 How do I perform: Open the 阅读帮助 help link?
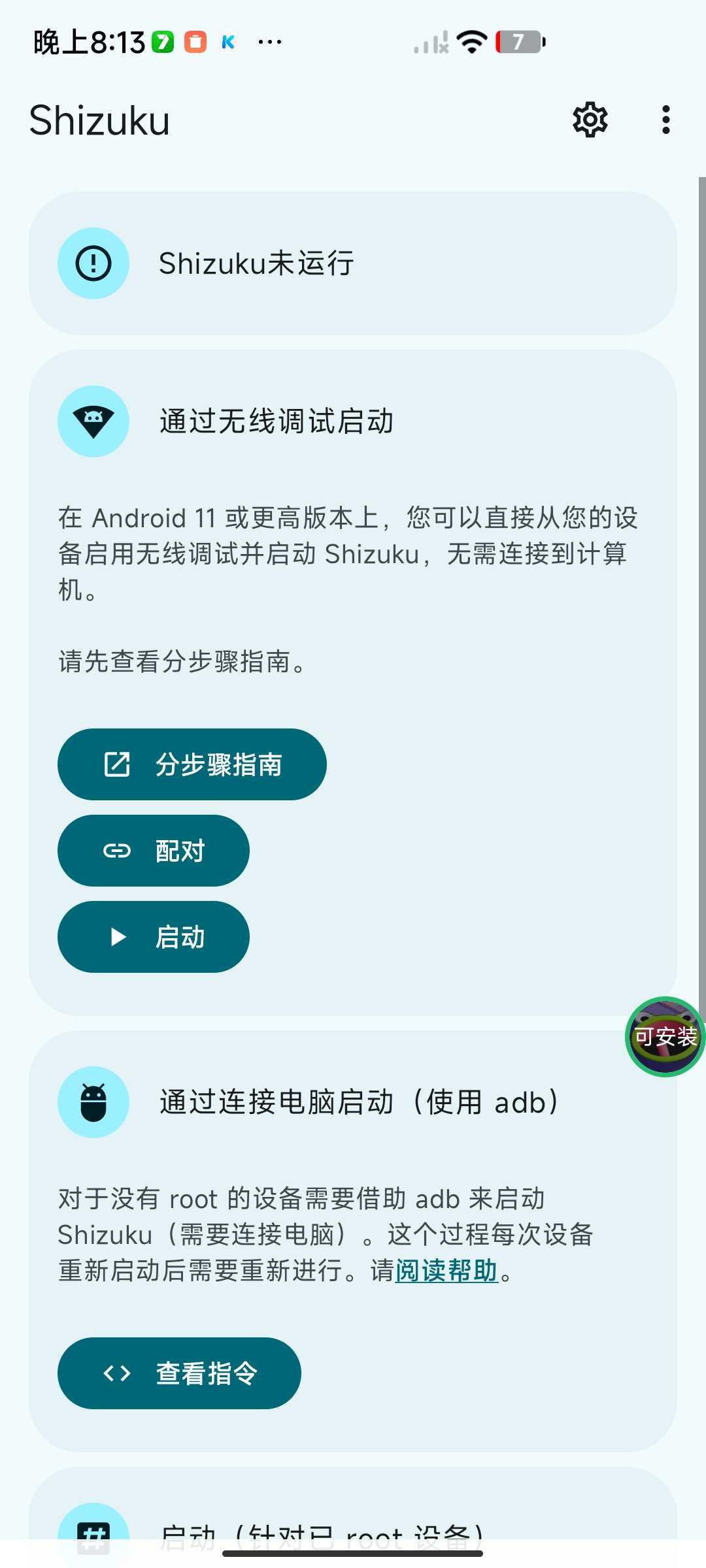446,1271
